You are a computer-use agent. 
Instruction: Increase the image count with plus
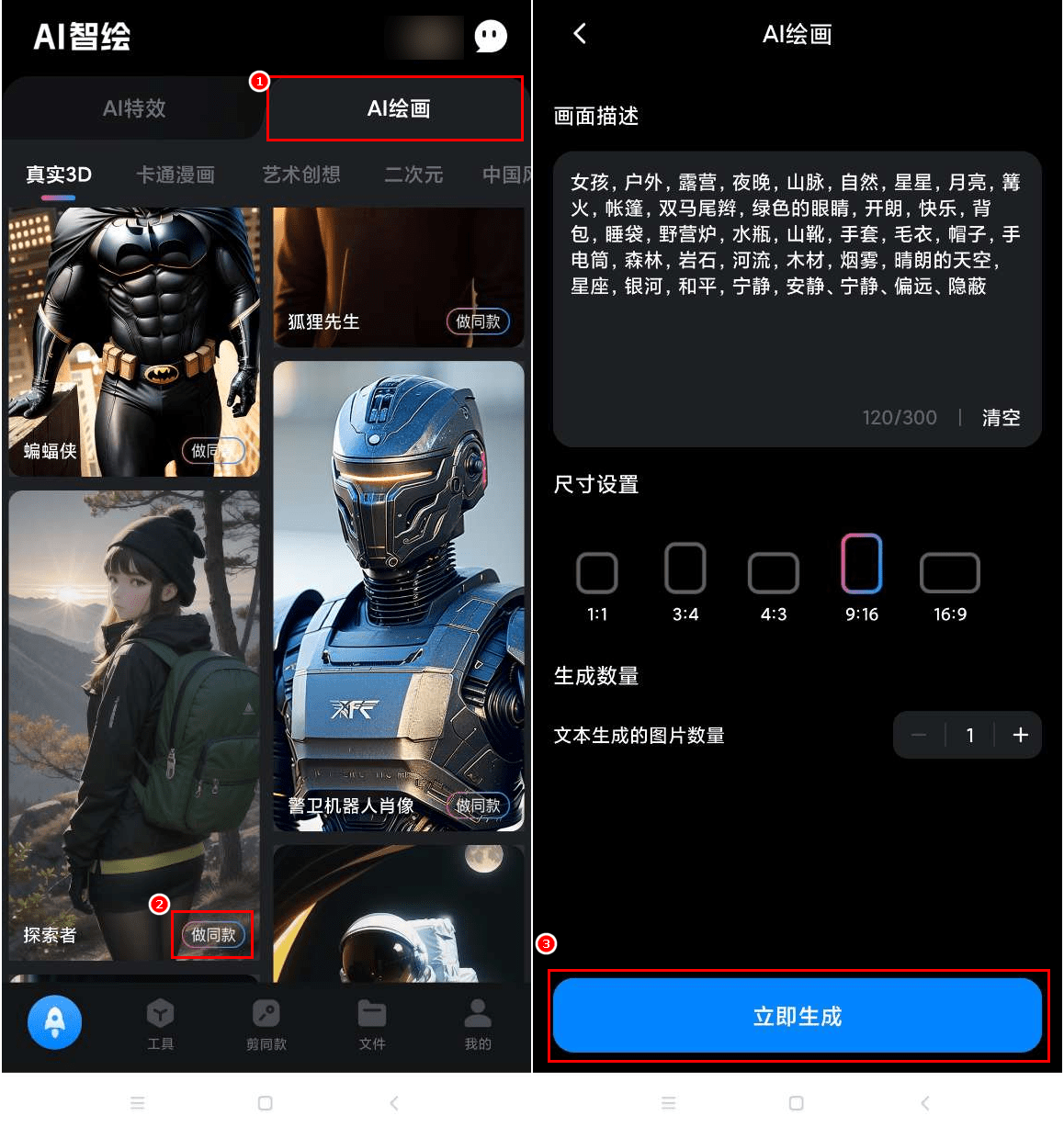(x=1020, y=735)
